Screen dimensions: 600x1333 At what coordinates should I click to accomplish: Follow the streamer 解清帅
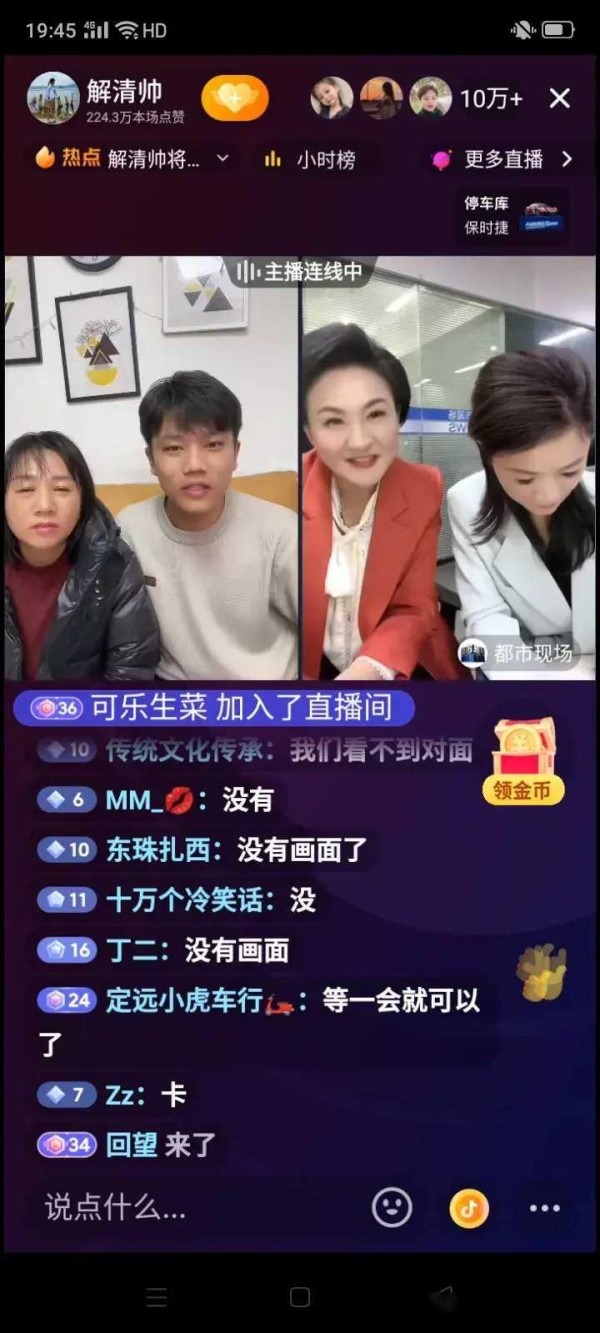point(235,98)
